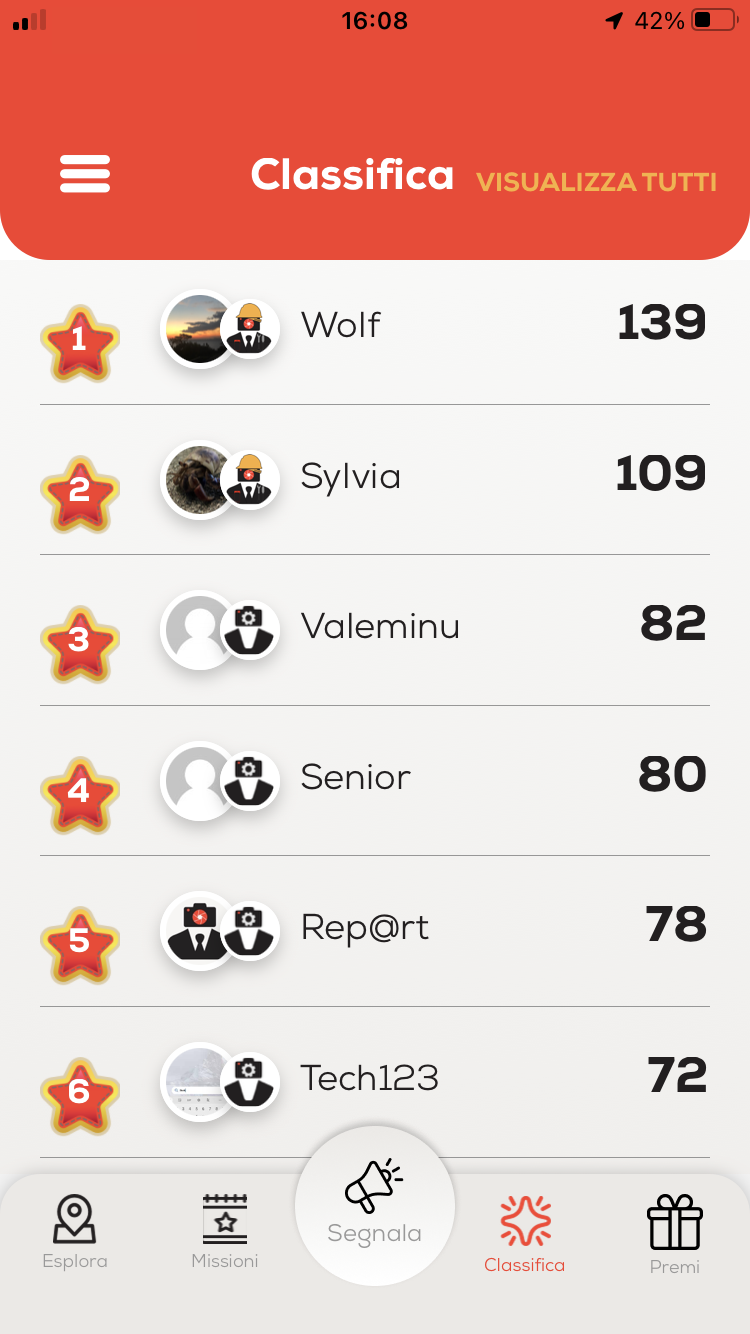
Task: Open the Rep@rt ranking row
Action: point(374,928)
